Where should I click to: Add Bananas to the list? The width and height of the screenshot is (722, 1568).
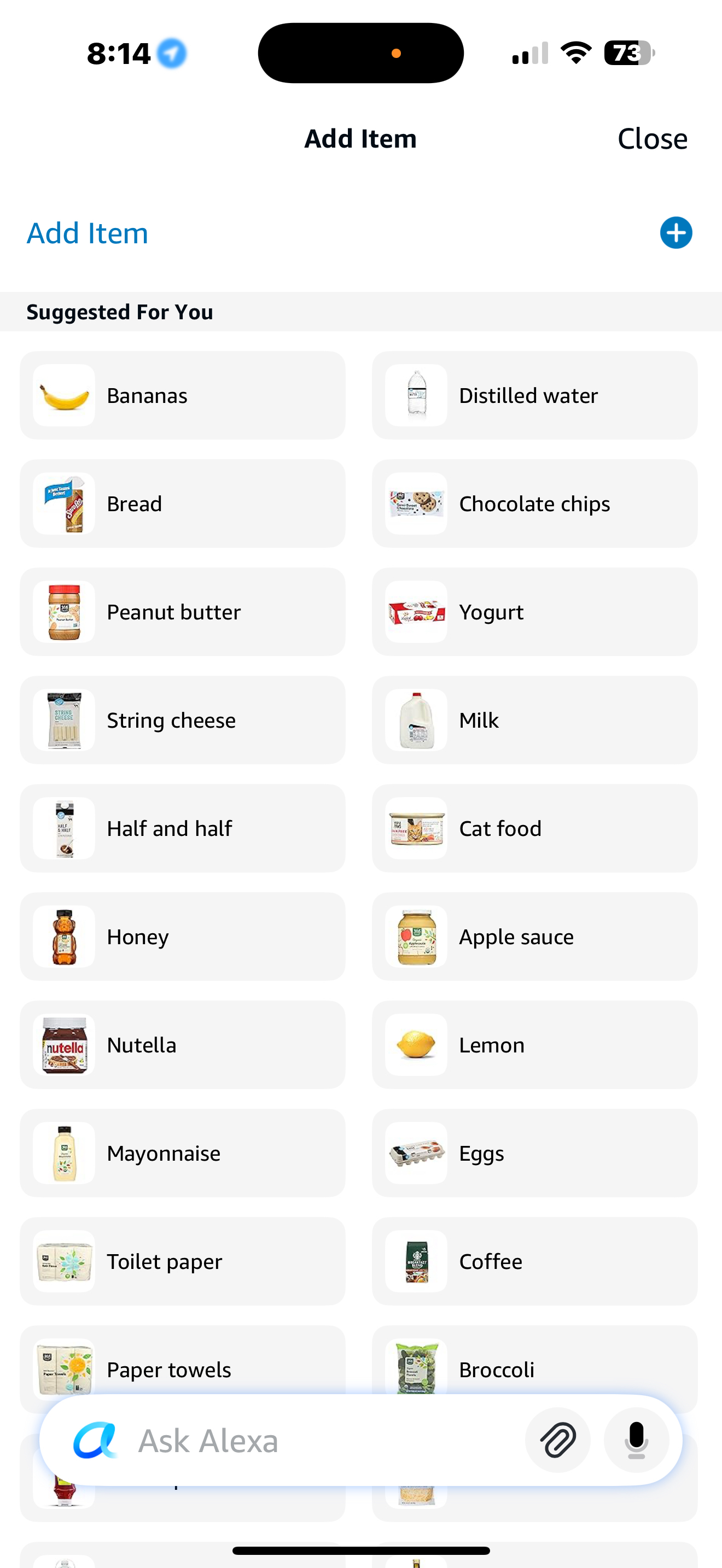[x=182, y=395]
